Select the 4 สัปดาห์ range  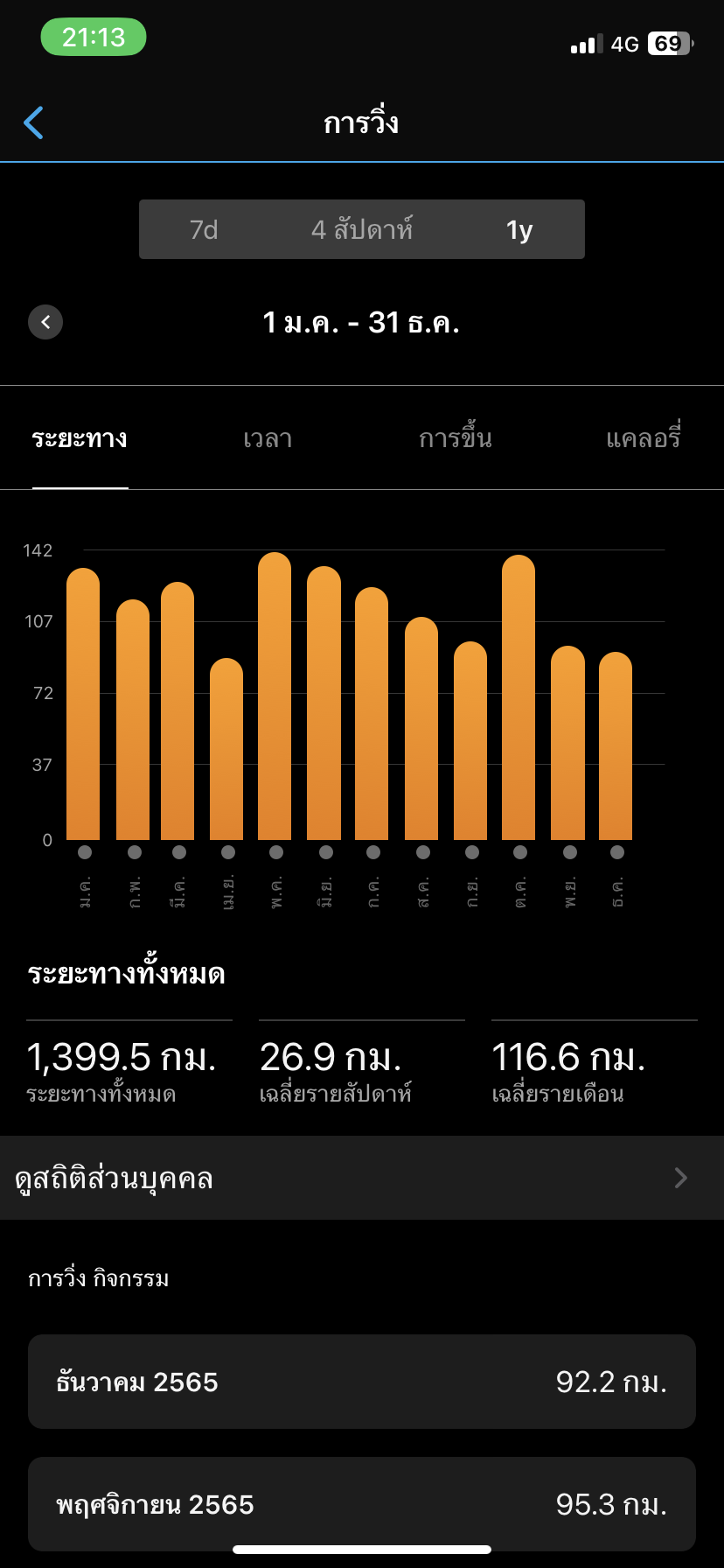point(362,229)
